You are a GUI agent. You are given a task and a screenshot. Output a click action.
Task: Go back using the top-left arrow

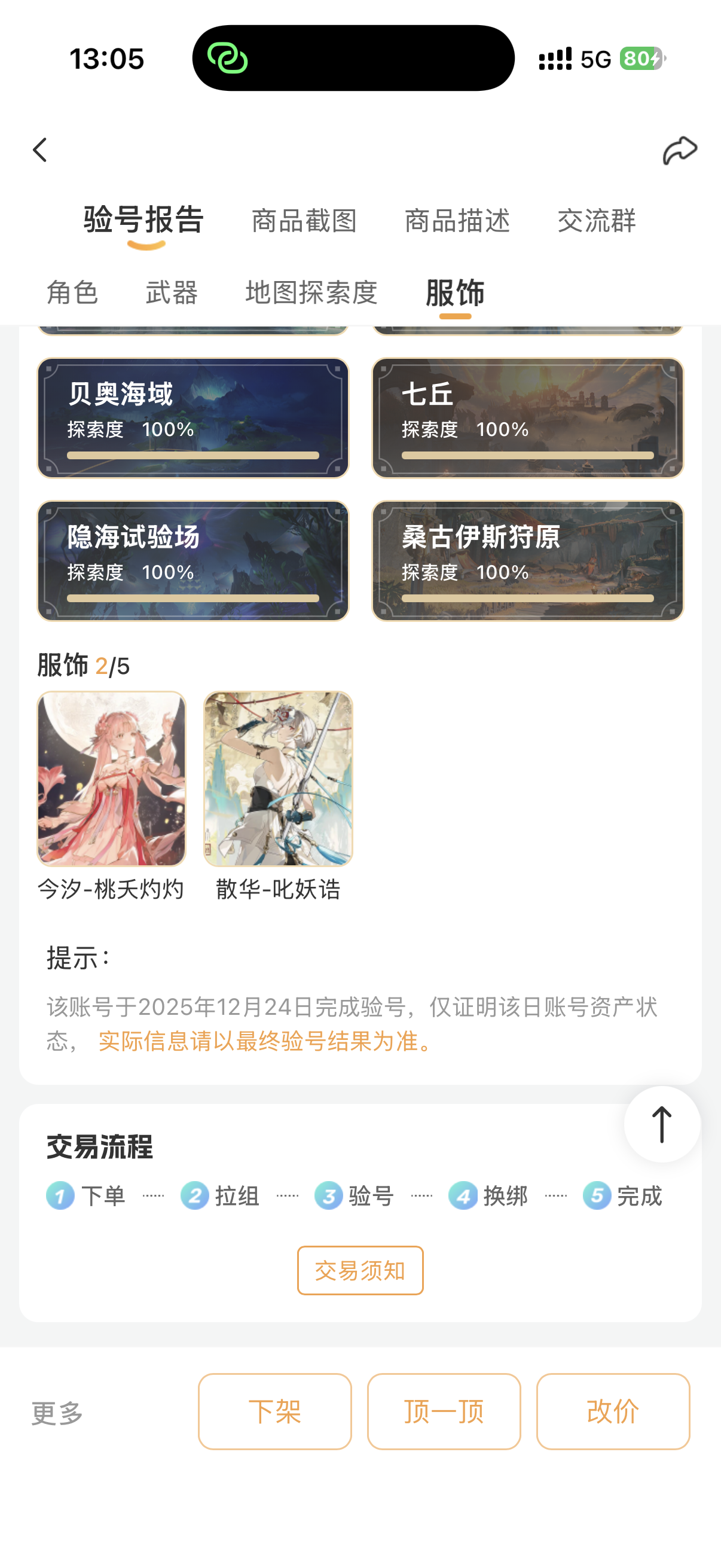pyautogui.click(x=40, y=150)
